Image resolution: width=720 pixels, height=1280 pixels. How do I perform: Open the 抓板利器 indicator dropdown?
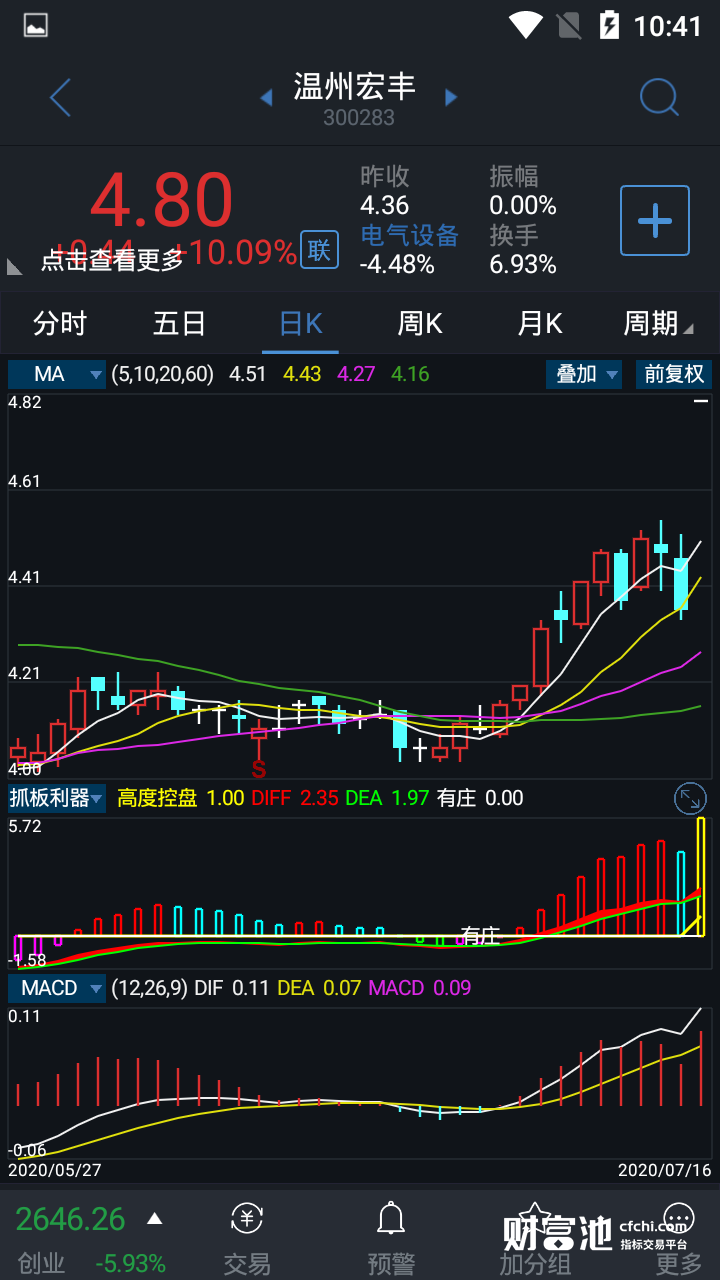coord(57,798)
